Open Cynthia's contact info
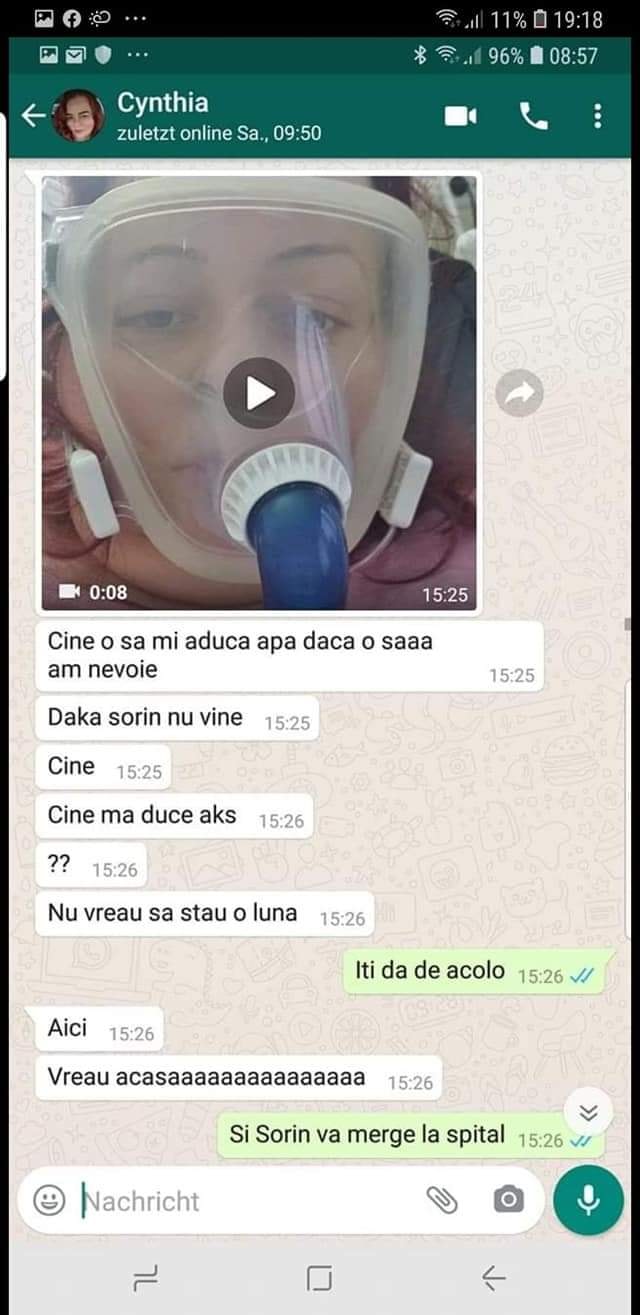640x1315 pixels. click(x=218, y=116)
